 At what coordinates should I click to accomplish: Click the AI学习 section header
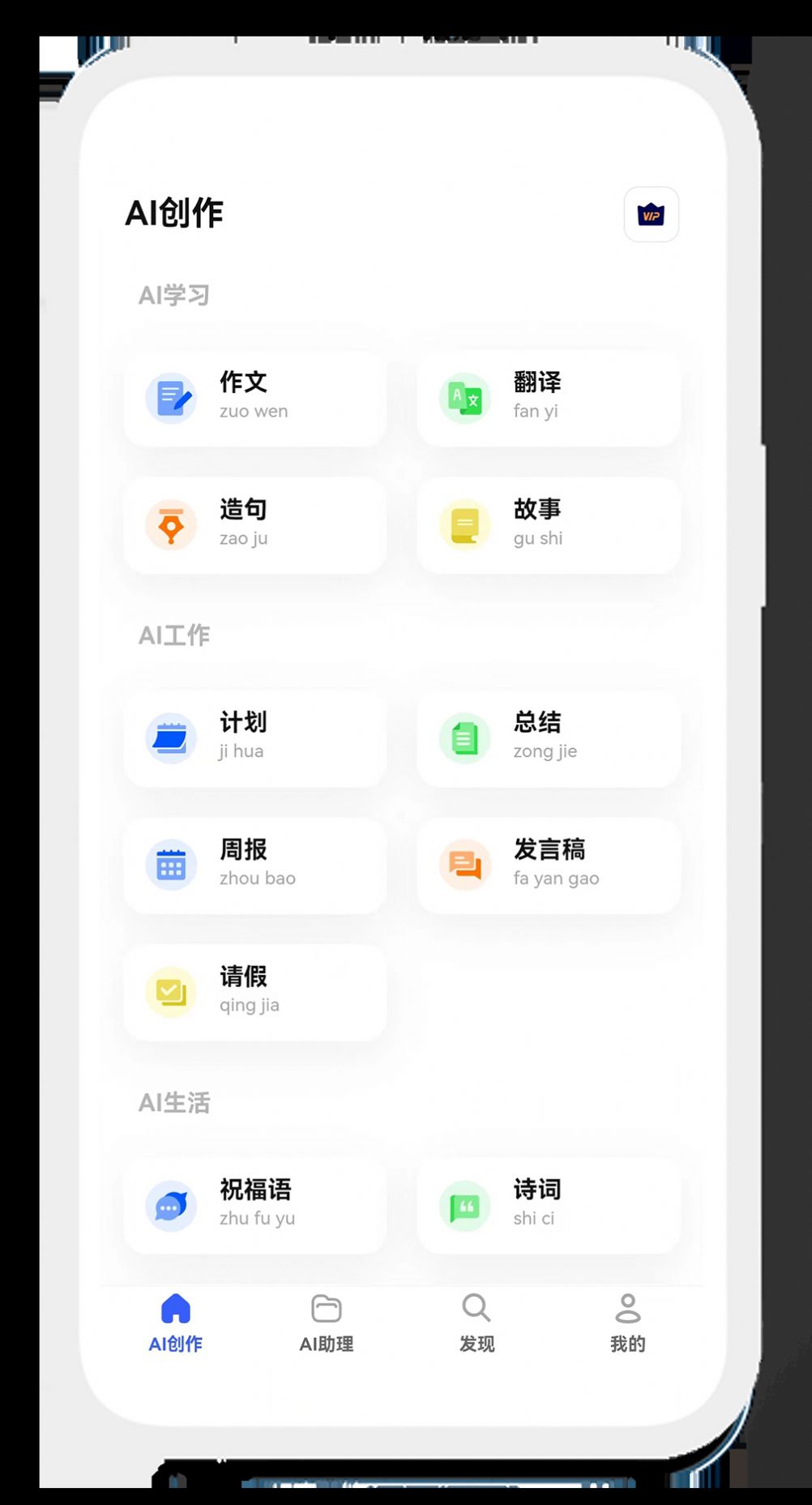coord(174,295)
